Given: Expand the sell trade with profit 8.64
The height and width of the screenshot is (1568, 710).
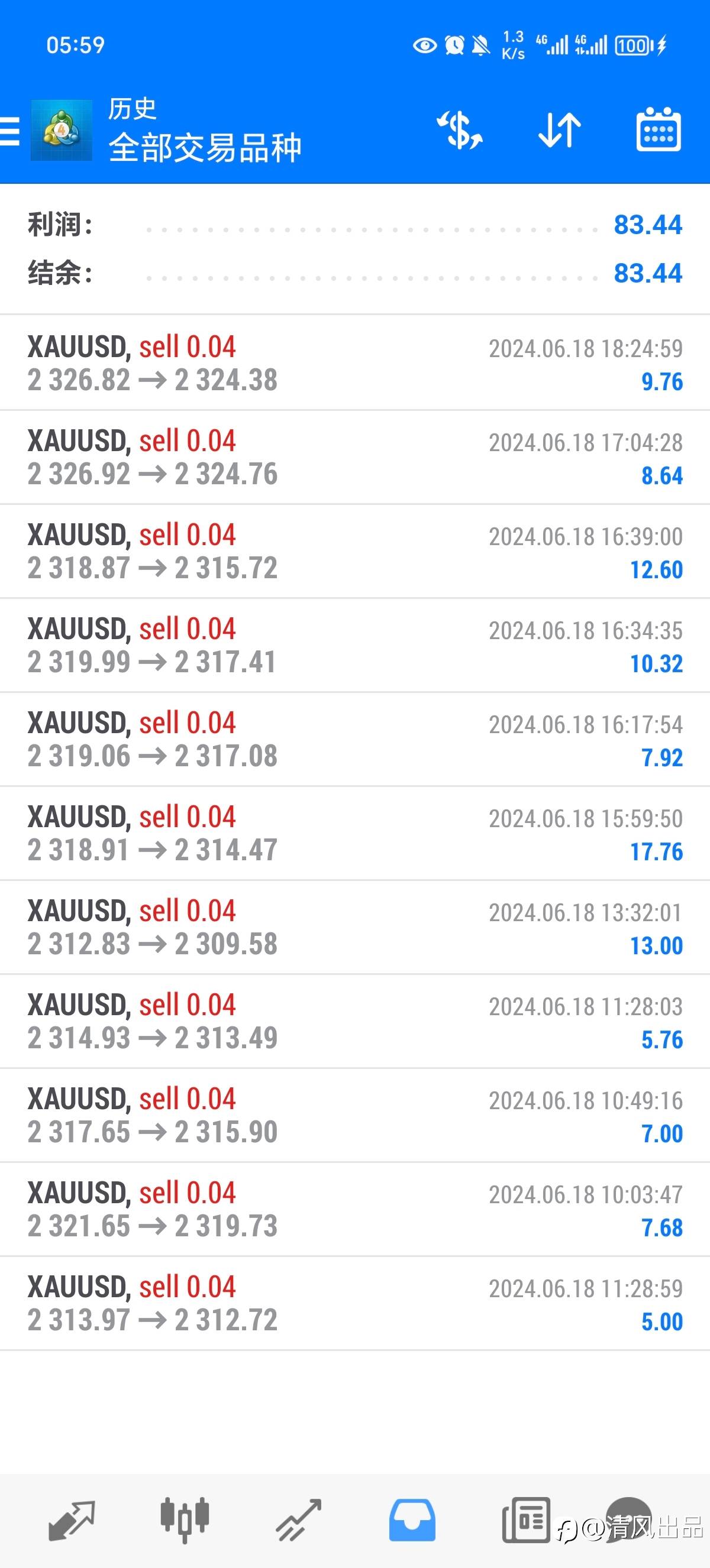Looking at the screenshot, I should tap(355, 458).
